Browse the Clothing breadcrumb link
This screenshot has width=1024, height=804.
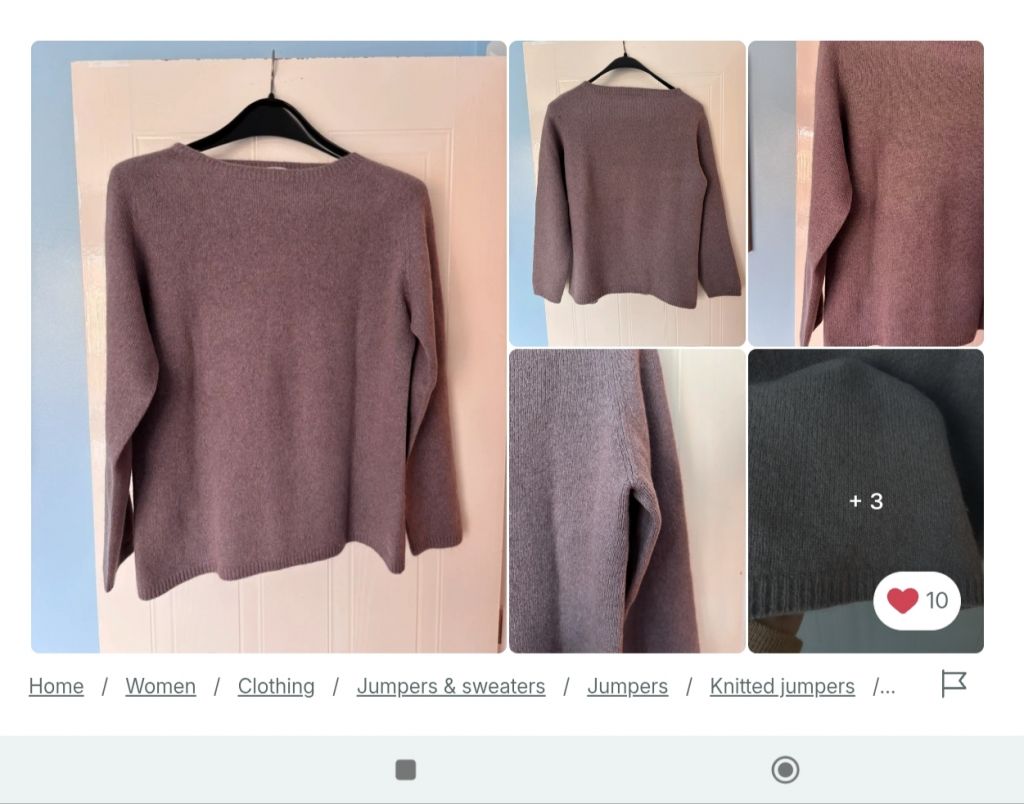[x=276, y=686]
